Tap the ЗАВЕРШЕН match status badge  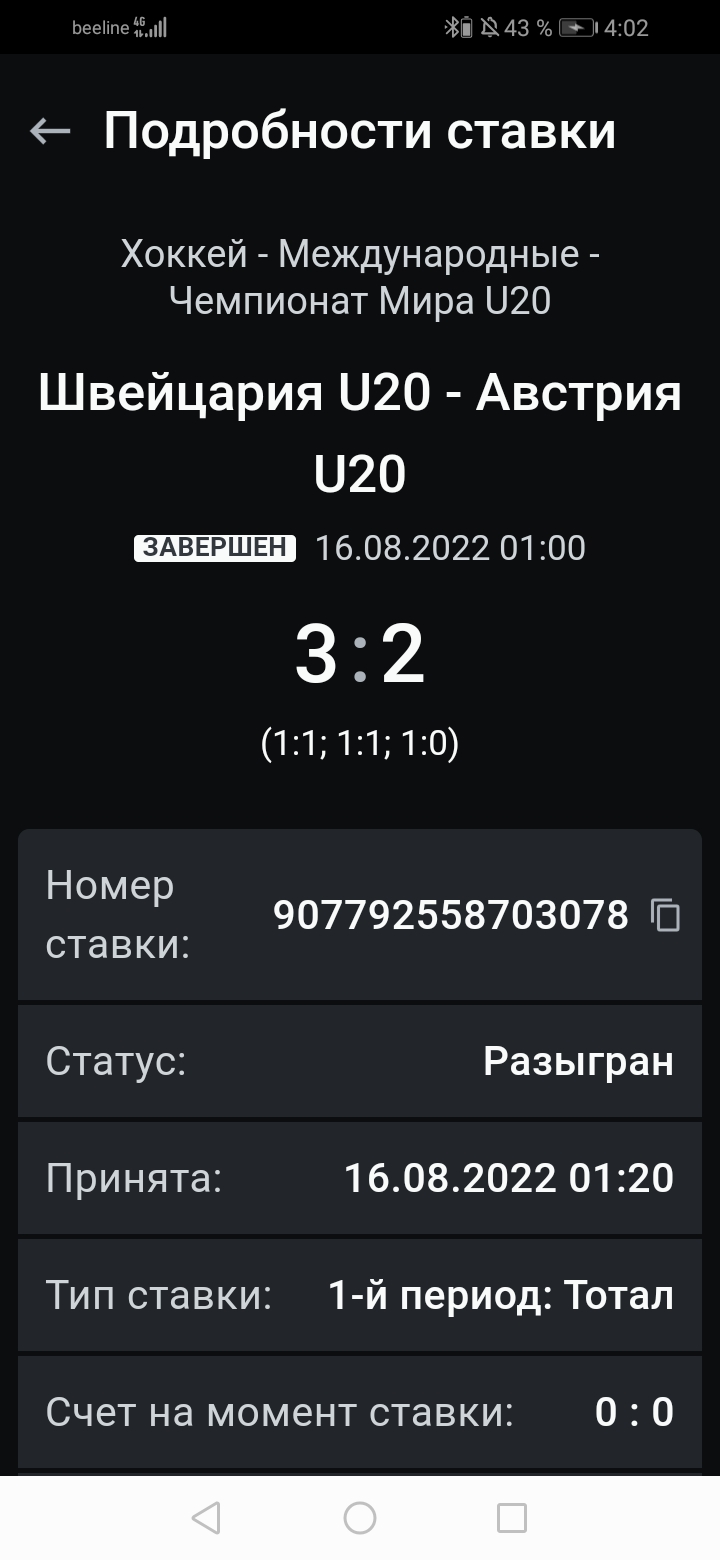coord(213,548)
